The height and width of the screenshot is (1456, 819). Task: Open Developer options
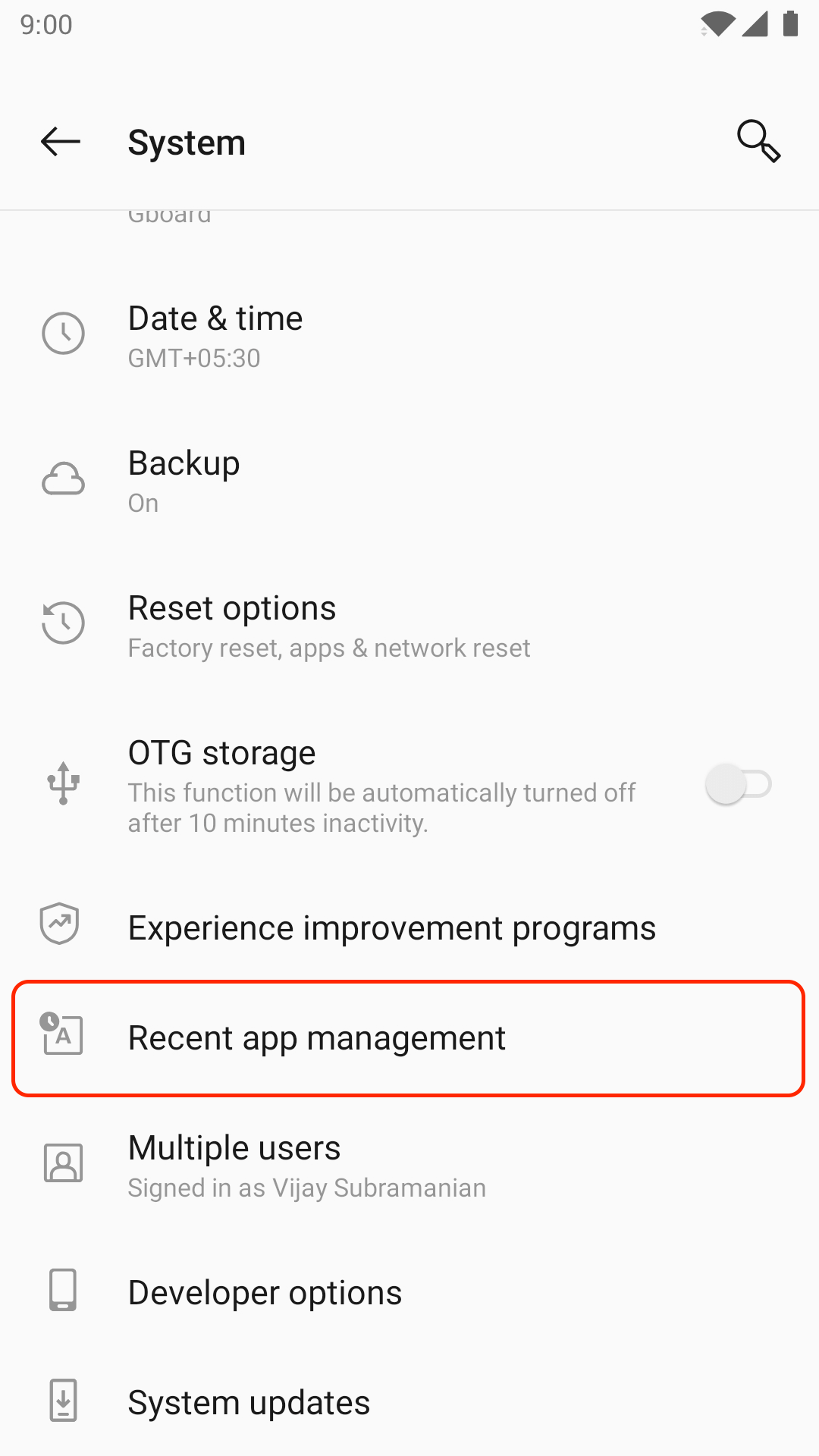409,1292
